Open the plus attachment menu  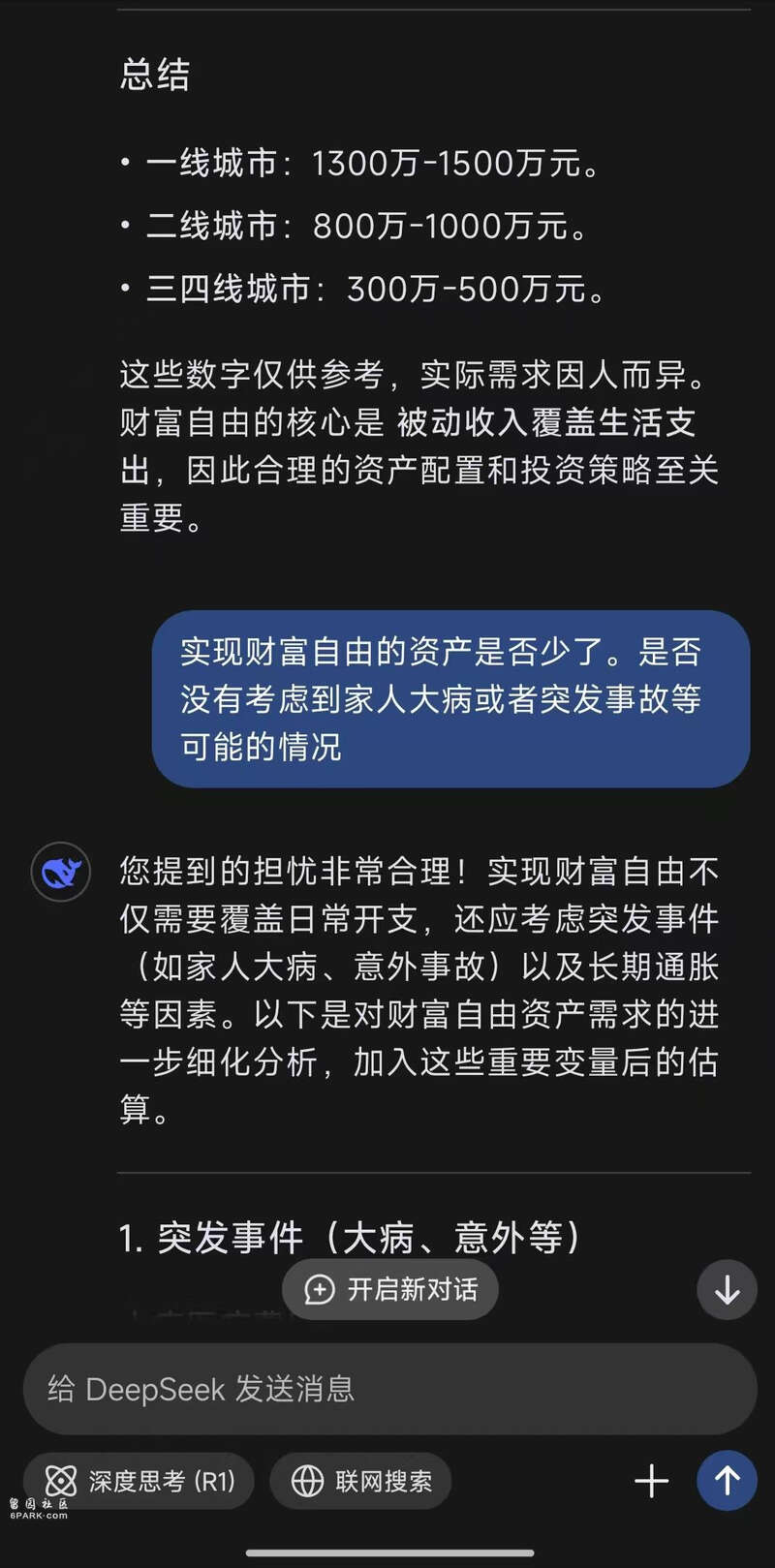pos(651,1480)
